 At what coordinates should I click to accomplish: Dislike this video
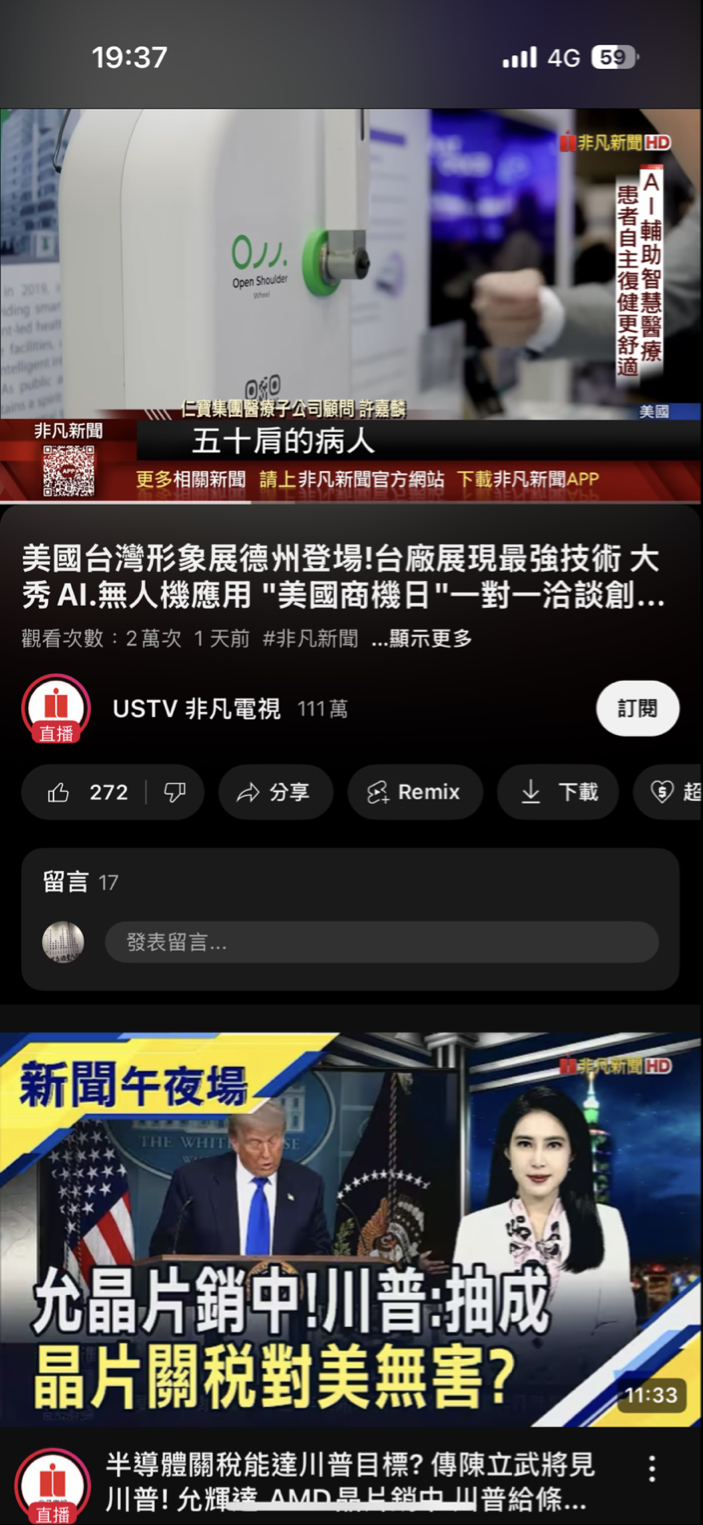176,793
